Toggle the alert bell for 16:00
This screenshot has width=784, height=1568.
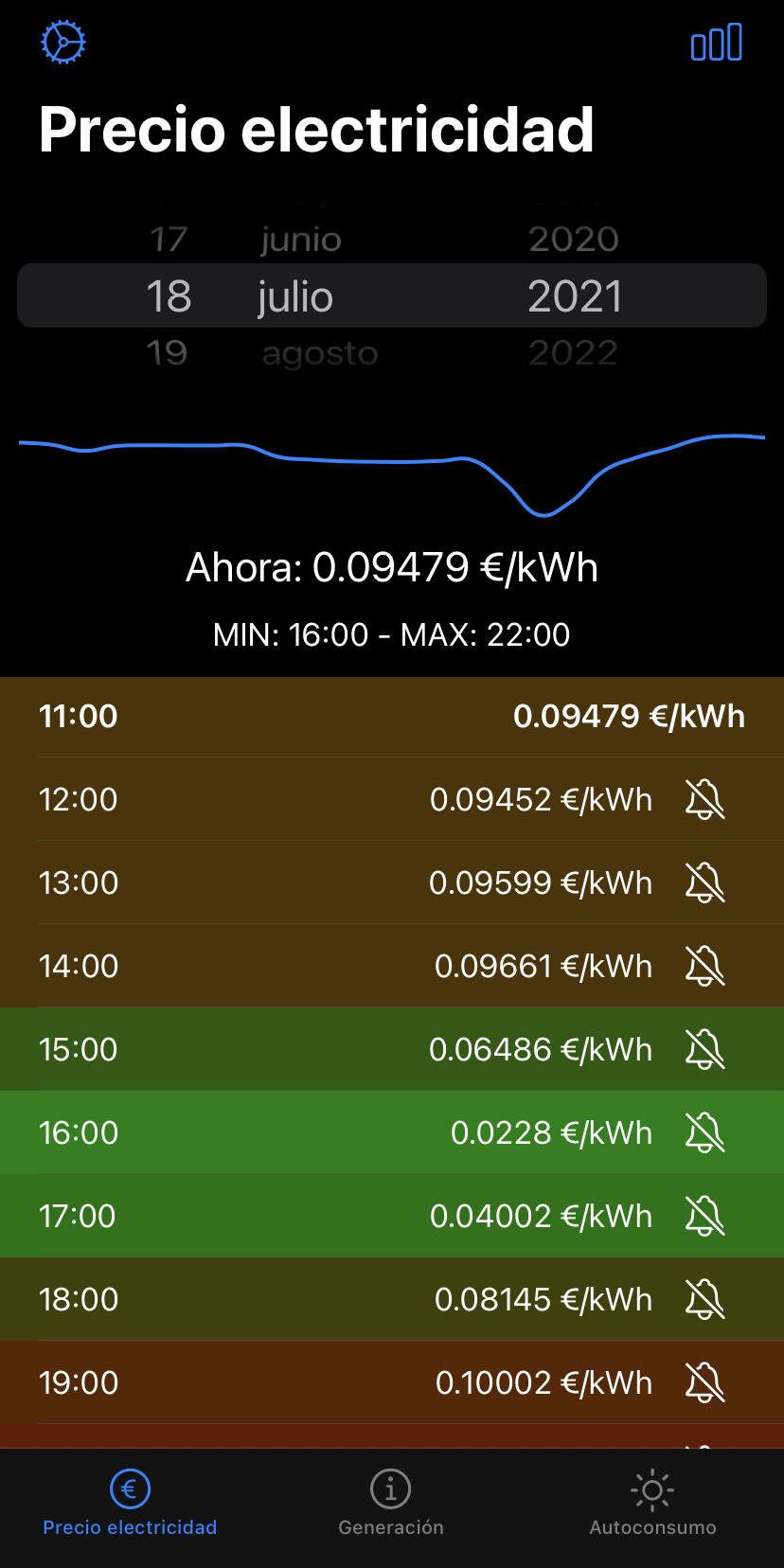click(704, 1132)
